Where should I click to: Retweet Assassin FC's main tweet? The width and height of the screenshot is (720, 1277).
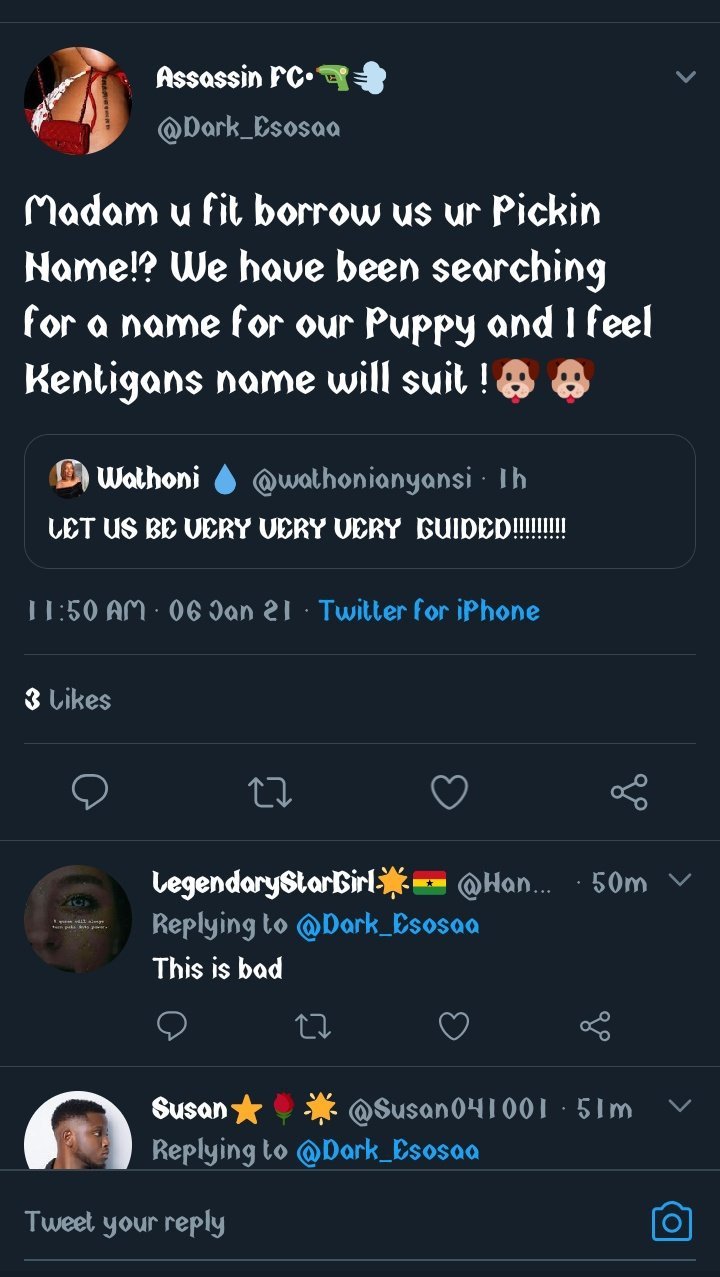tap(269, 793)
